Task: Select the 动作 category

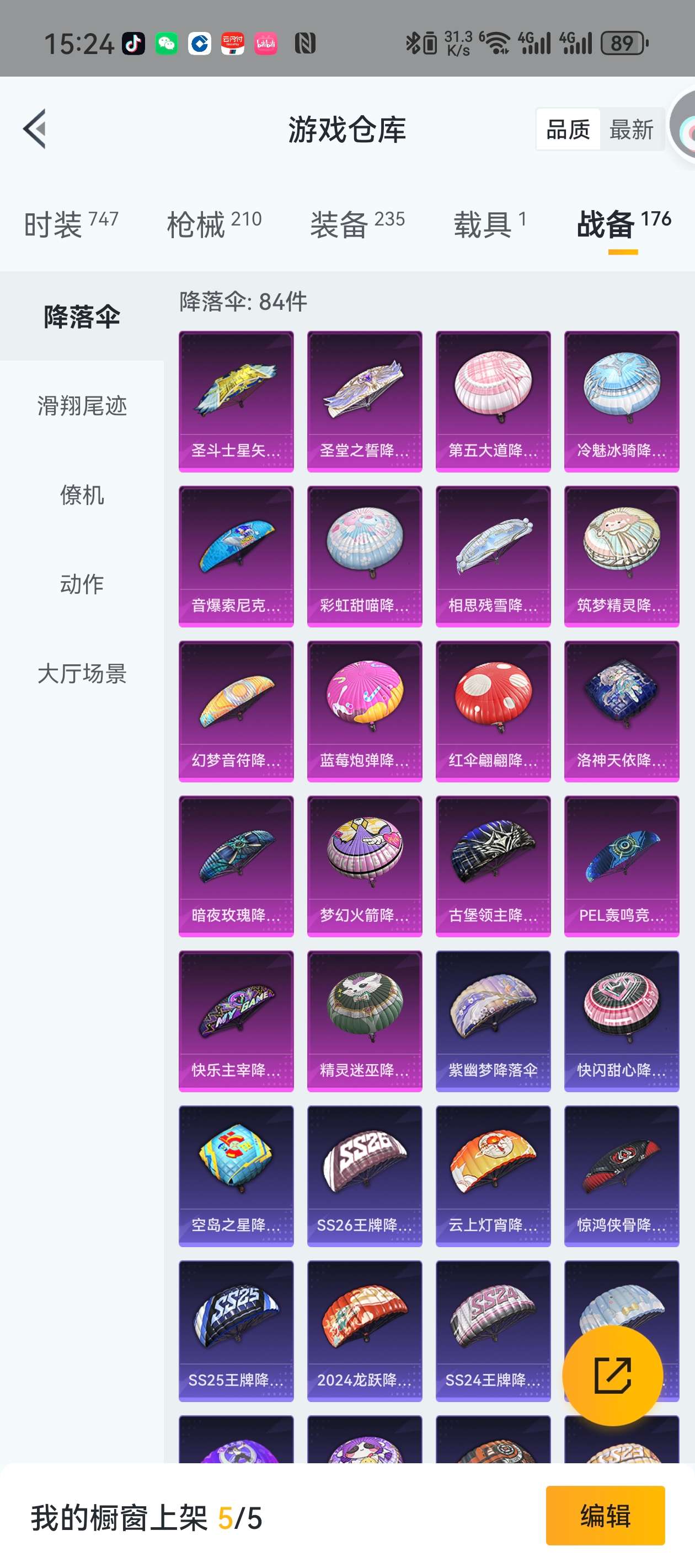Action: click(82, 584)
